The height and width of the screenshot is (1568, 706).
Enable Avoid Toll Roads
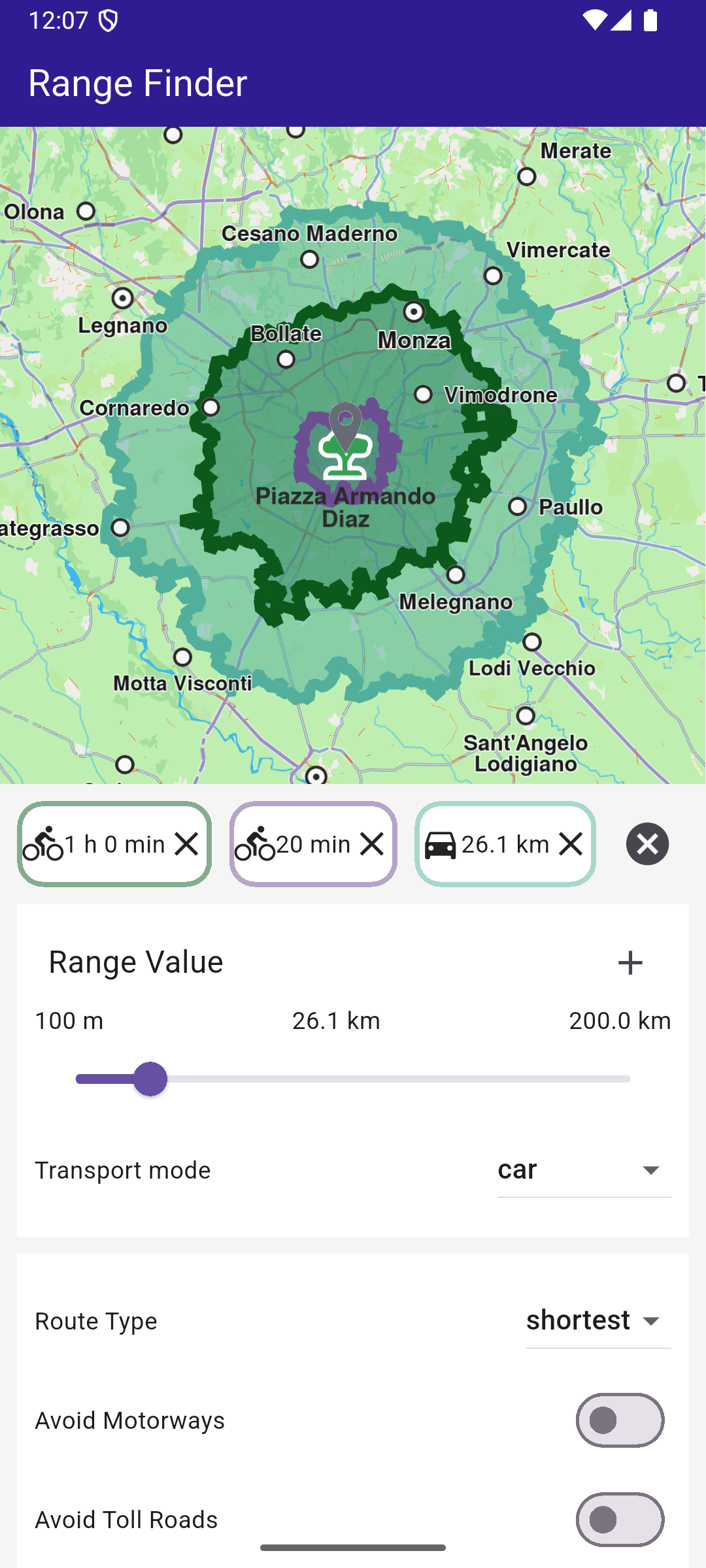(620, 1520)
